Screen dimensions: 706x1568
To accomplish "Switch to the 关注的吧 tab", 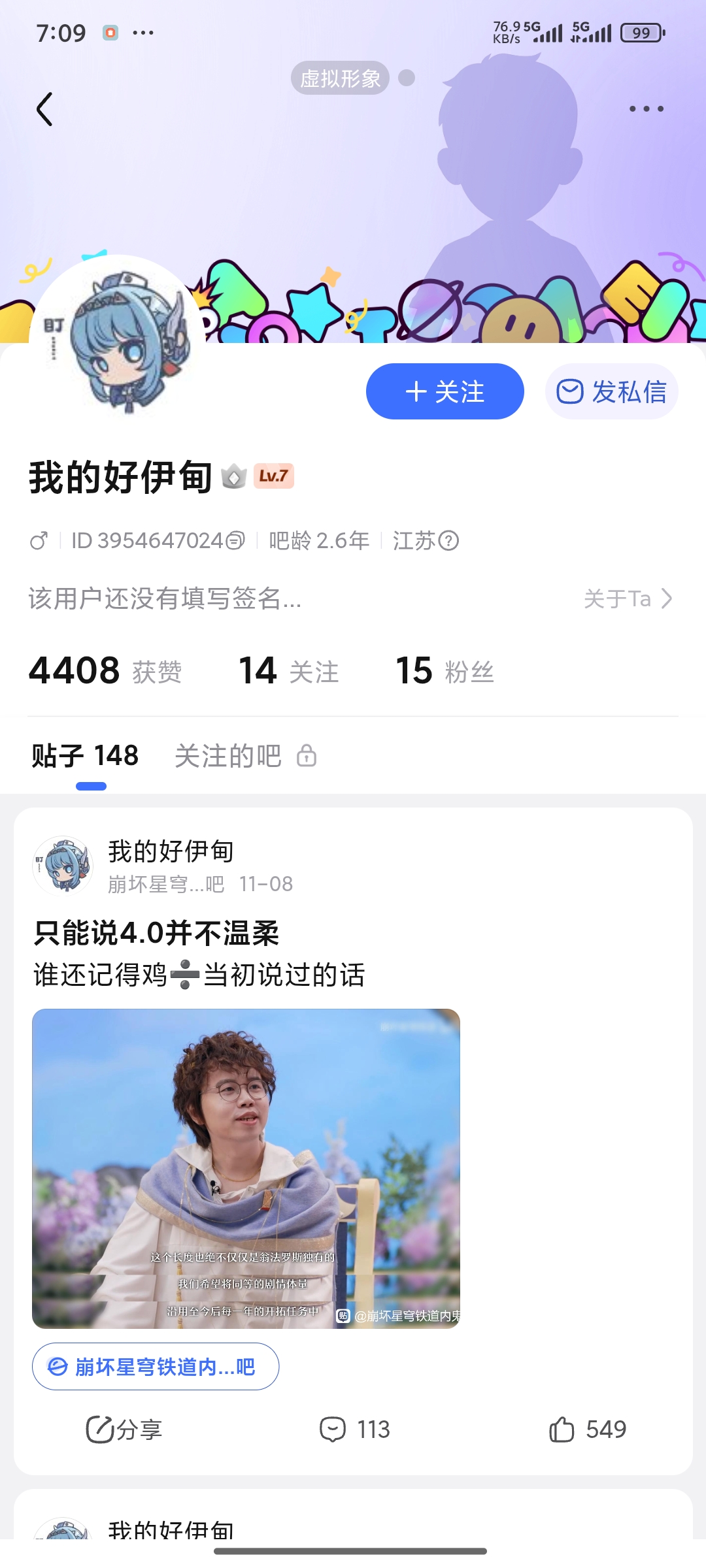I will [x=229, y=756].
